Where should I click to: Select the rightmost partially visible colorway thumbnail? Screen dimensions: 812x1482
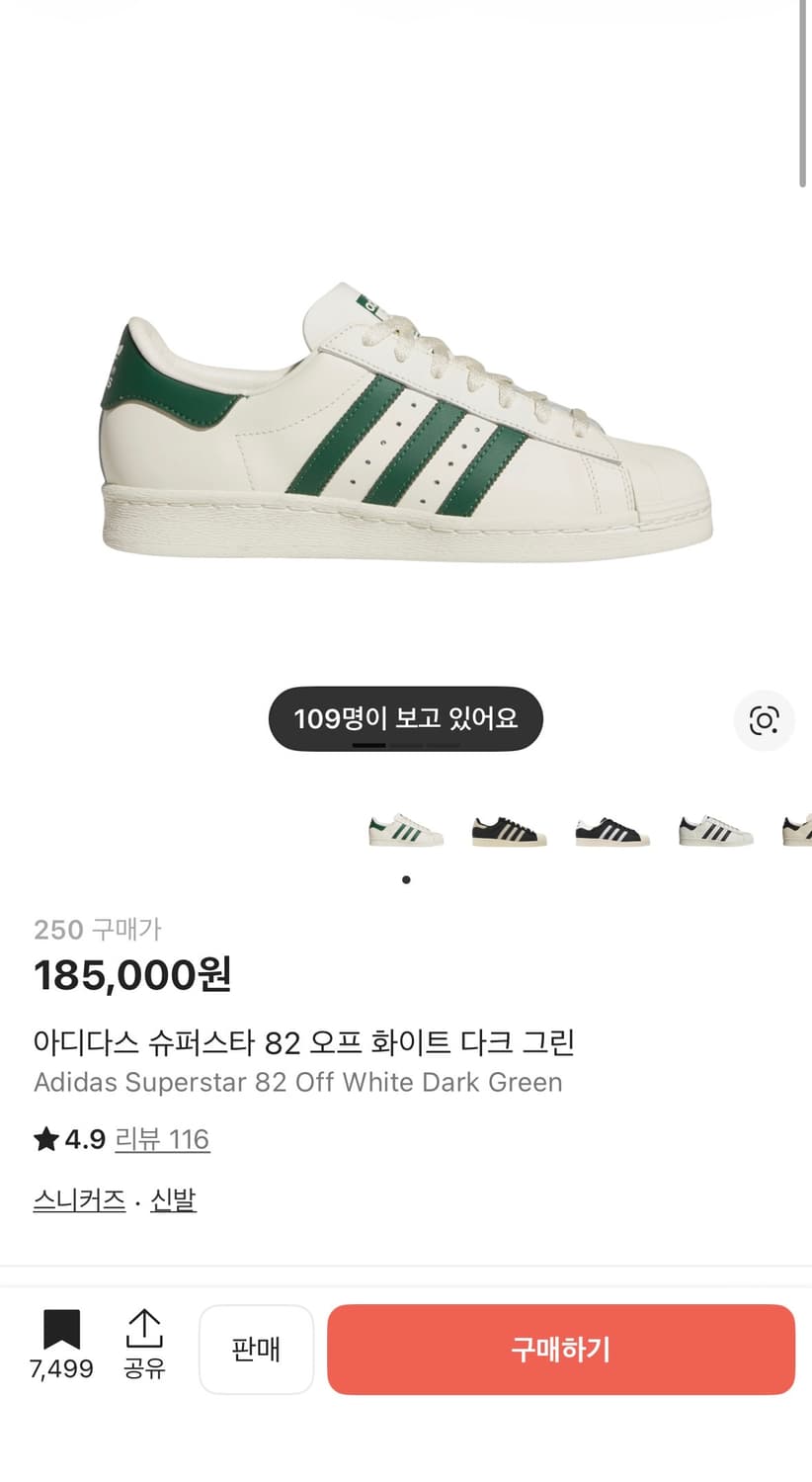pyautogui.click(x=798, y=830)
